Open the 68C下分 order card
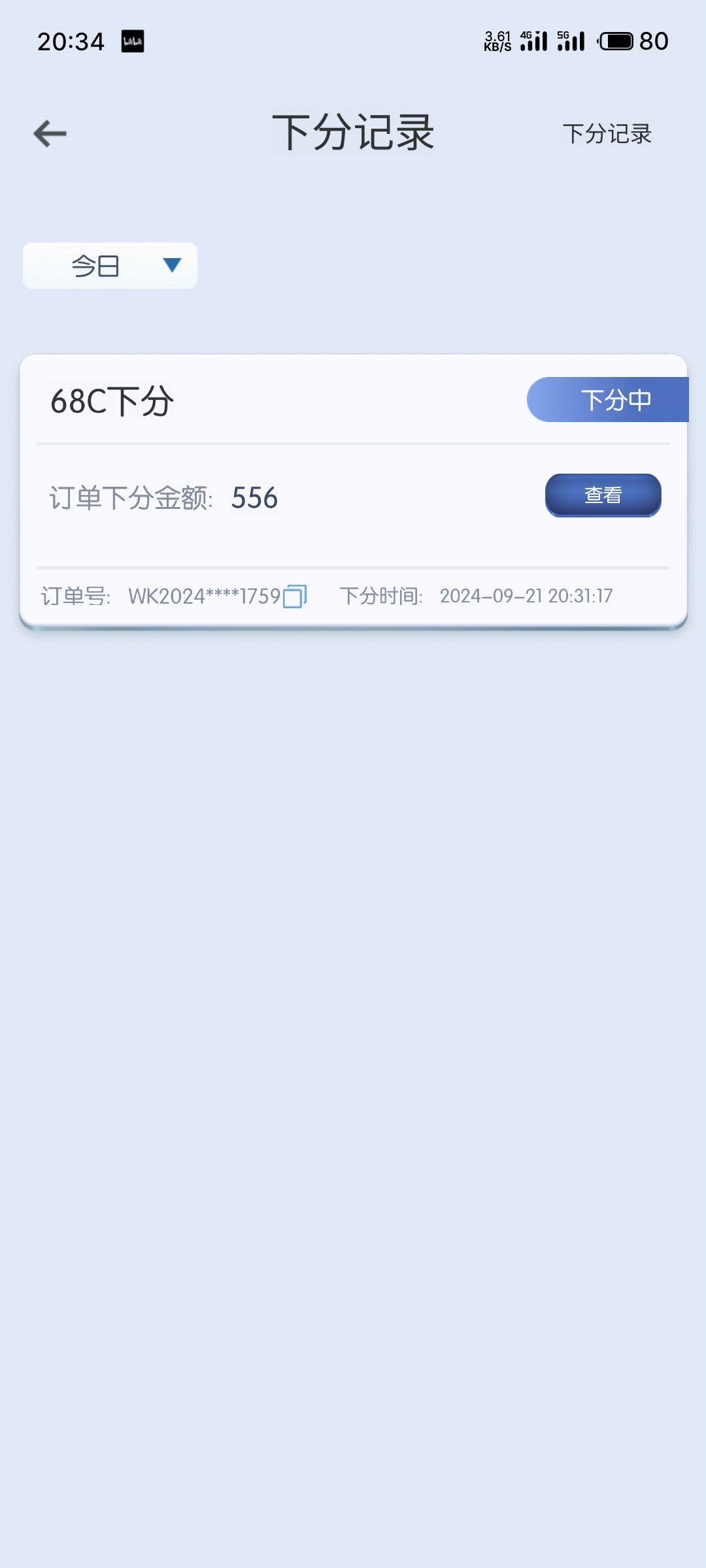706x1568 pixels. [x=353, y=491]
